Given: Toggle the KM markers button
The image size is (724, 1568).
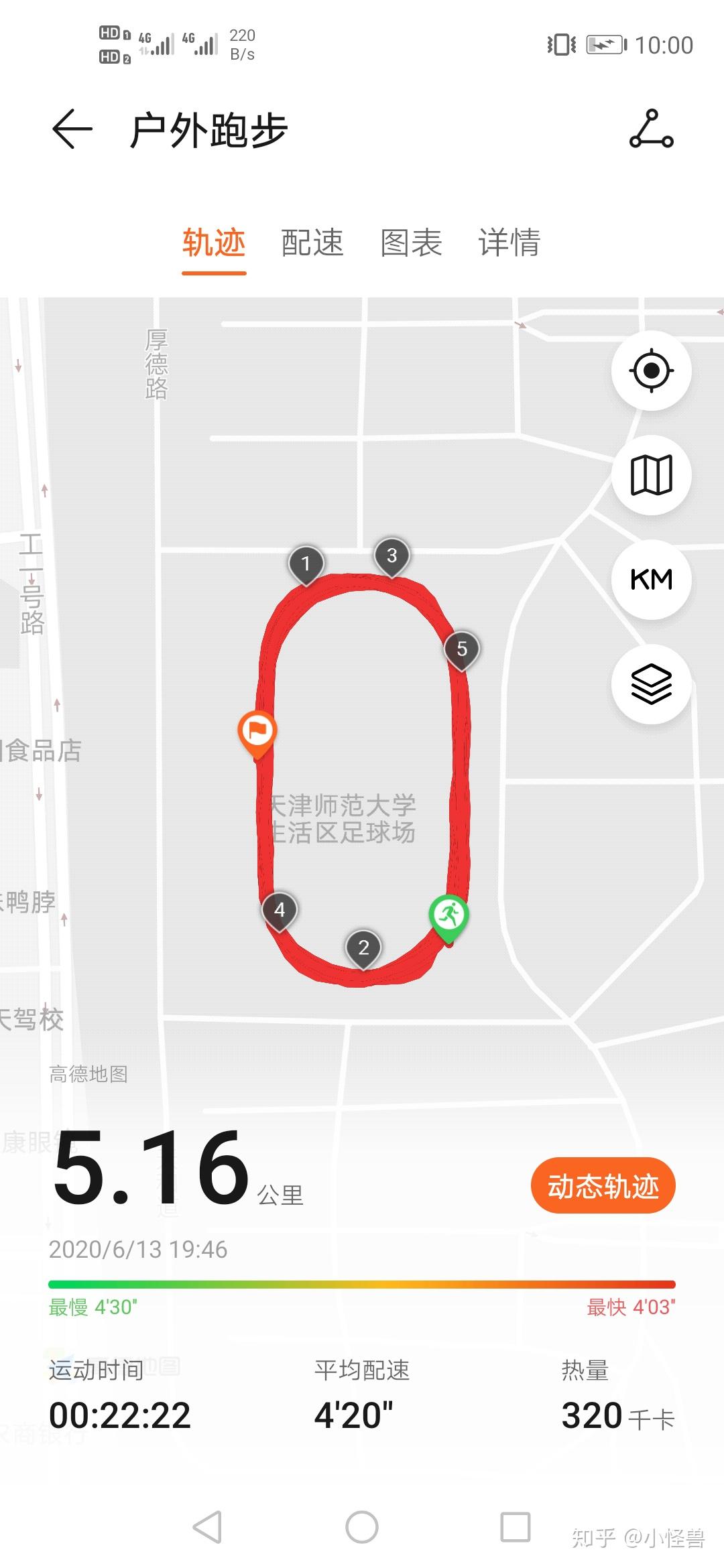Looking at the screenshot, I should tap(651, 580).
